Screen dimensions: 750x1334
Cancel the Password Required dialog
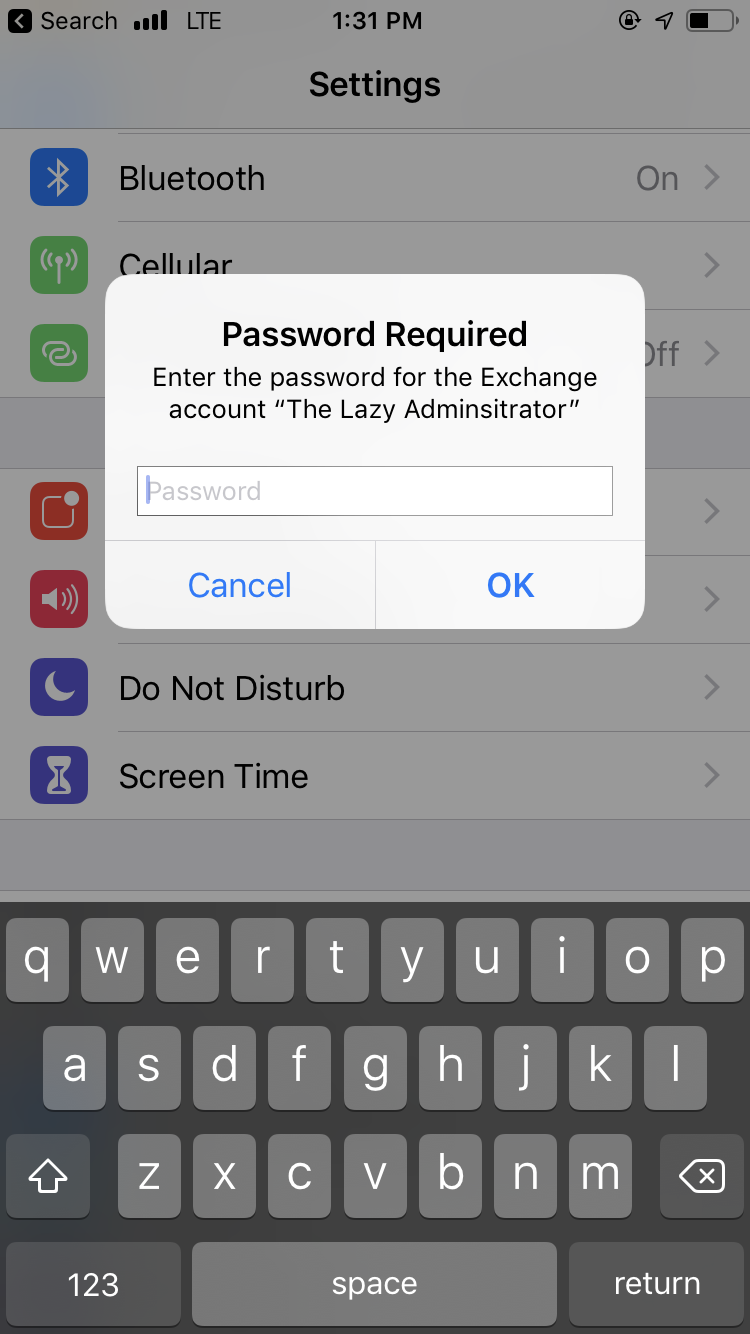[x=240, y=585]
